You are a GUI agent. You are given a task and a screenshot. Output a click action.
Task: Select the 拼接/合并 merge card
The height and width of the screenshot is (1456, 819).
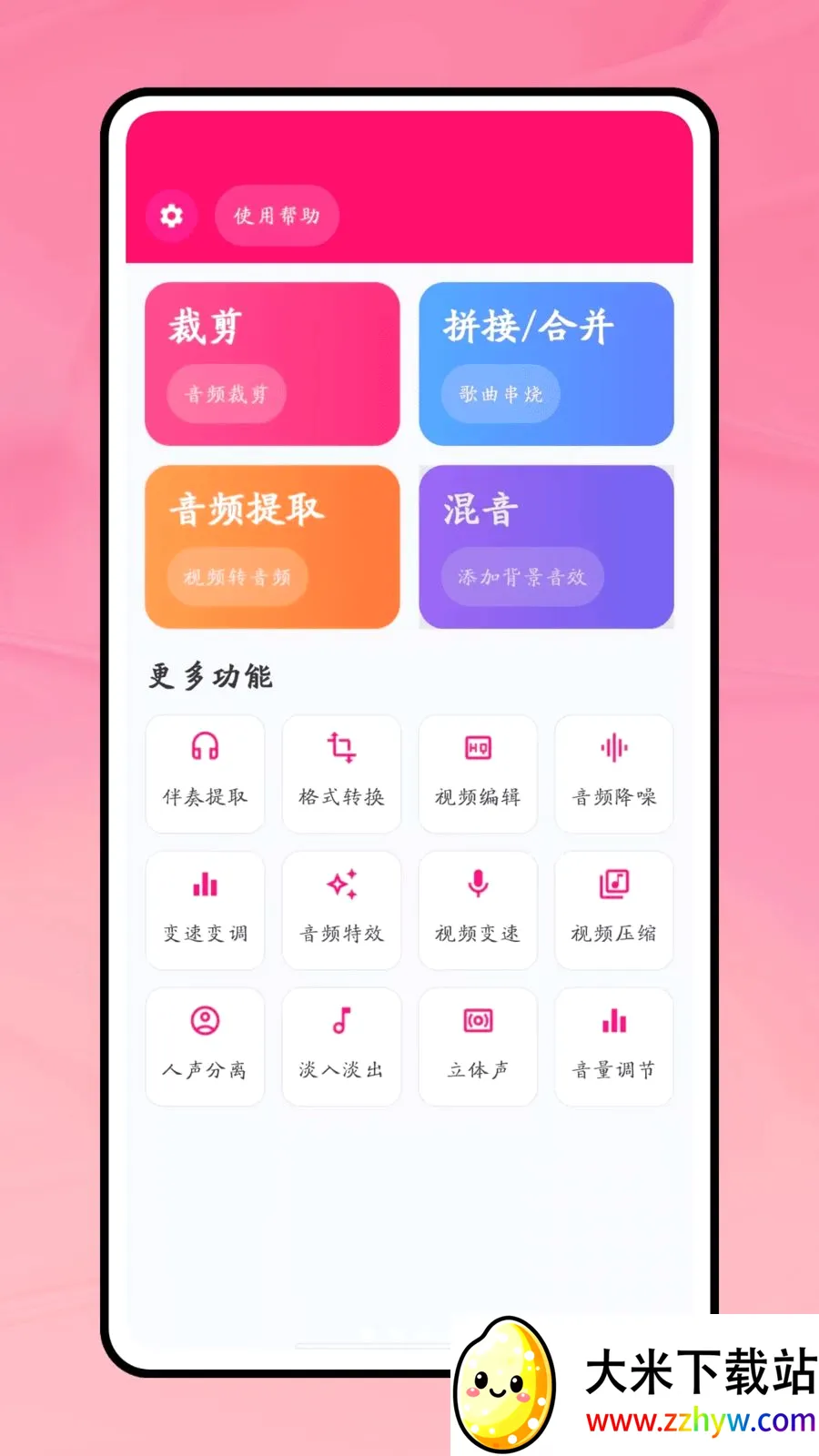tap(546, 364)
